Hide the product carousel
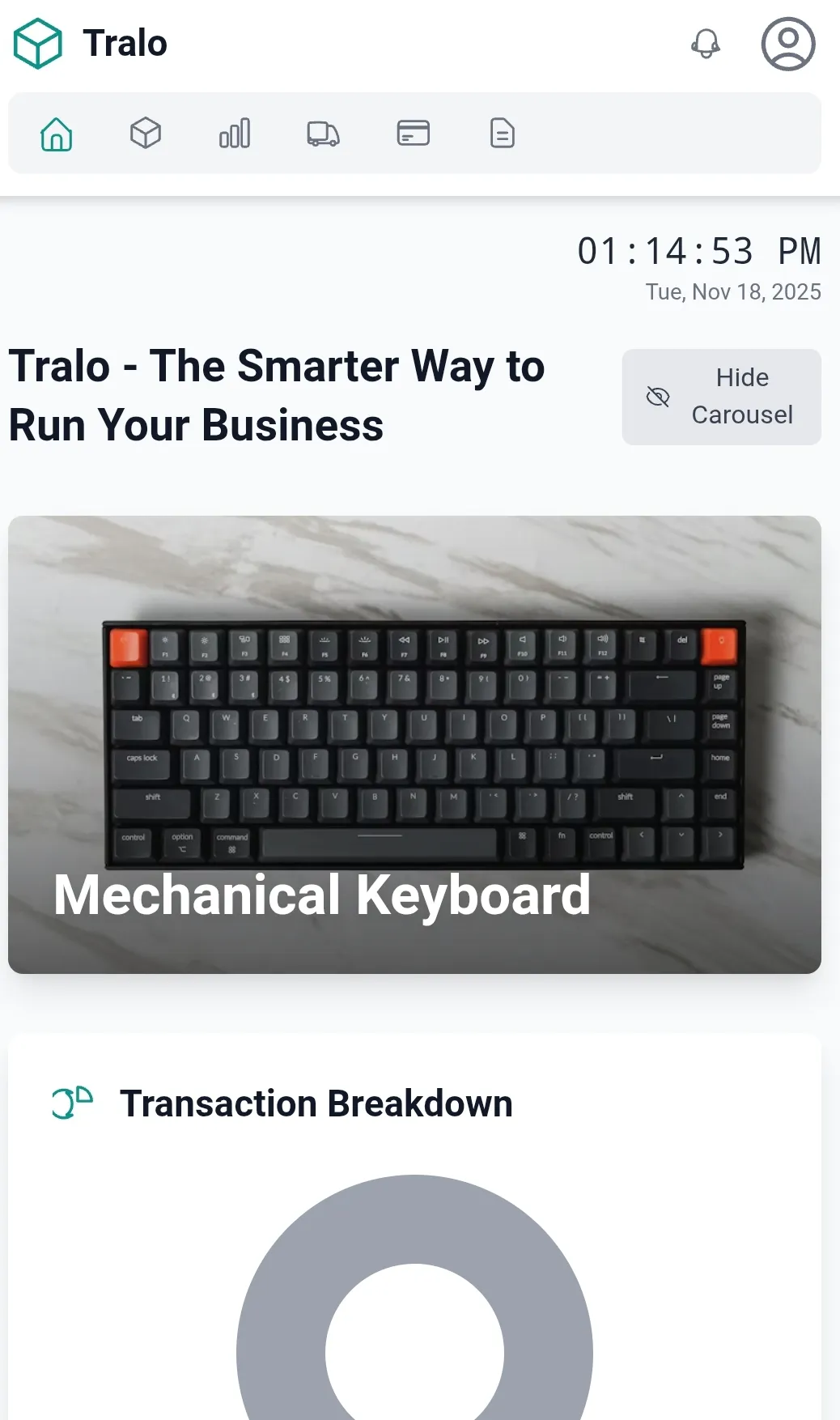The width and height of the screenshot is (840, 1420). tap(721, 397)
